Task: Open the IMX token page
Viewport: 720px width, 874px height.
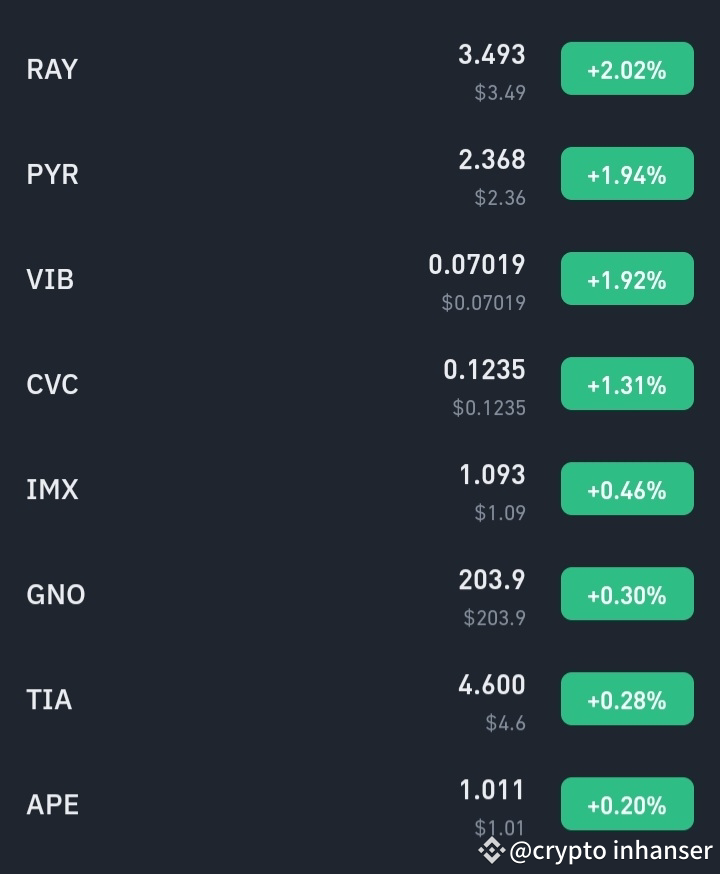Action: click(x=51, y=489)
